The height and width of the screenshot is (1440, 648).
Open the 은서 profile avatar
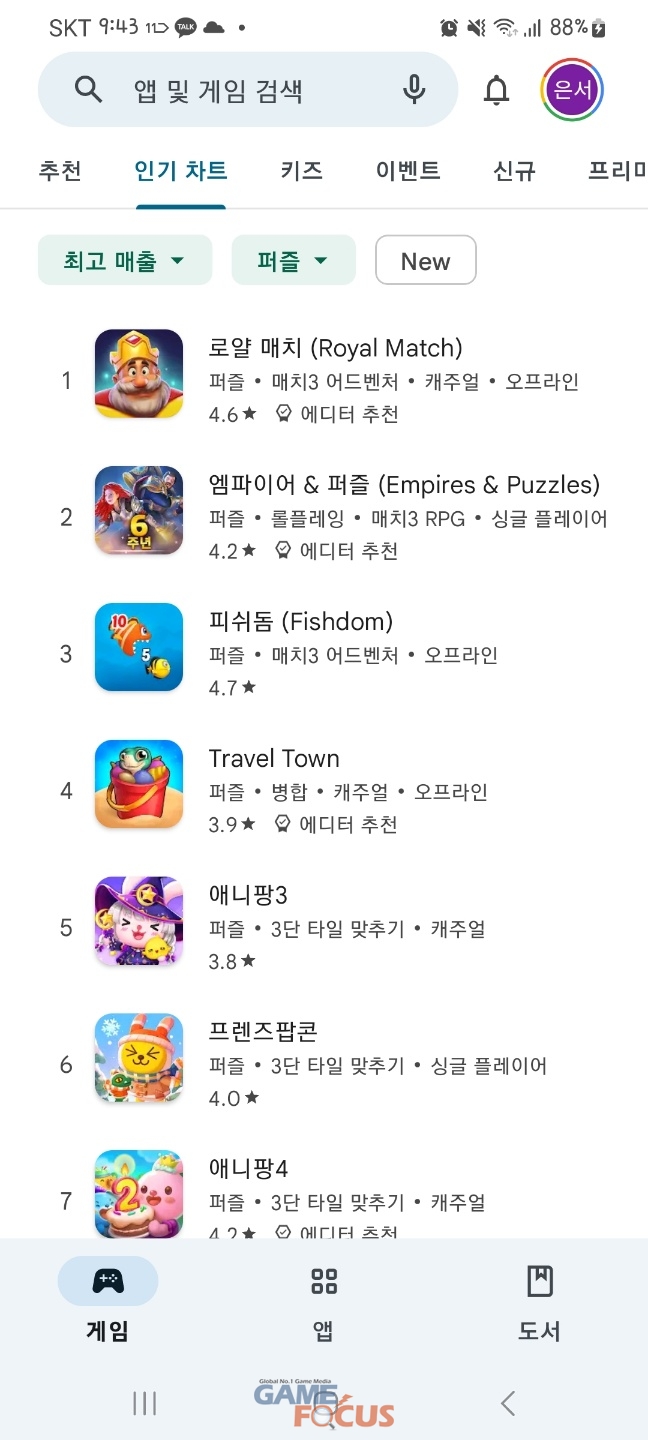[x=572, y=91]
